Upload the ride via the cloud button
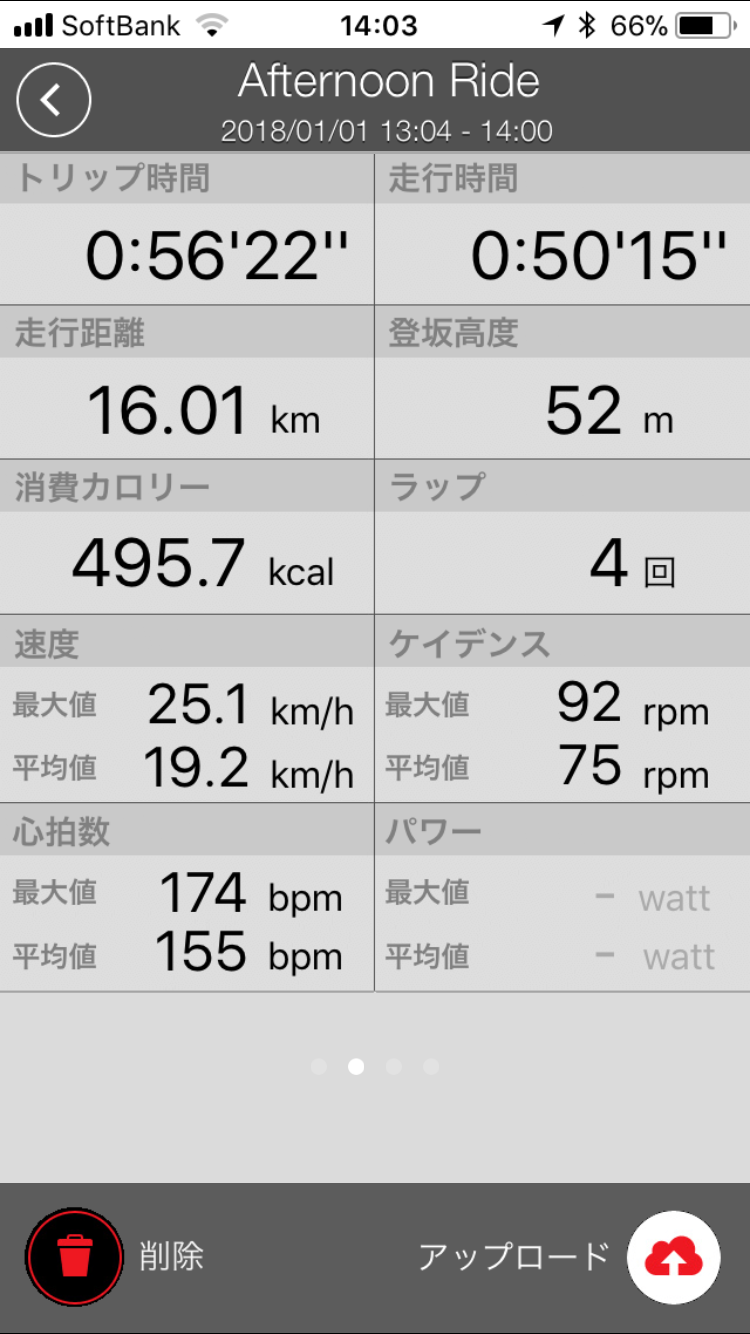The height and width of the screenshot is (1334, 750). point(673,1257)
